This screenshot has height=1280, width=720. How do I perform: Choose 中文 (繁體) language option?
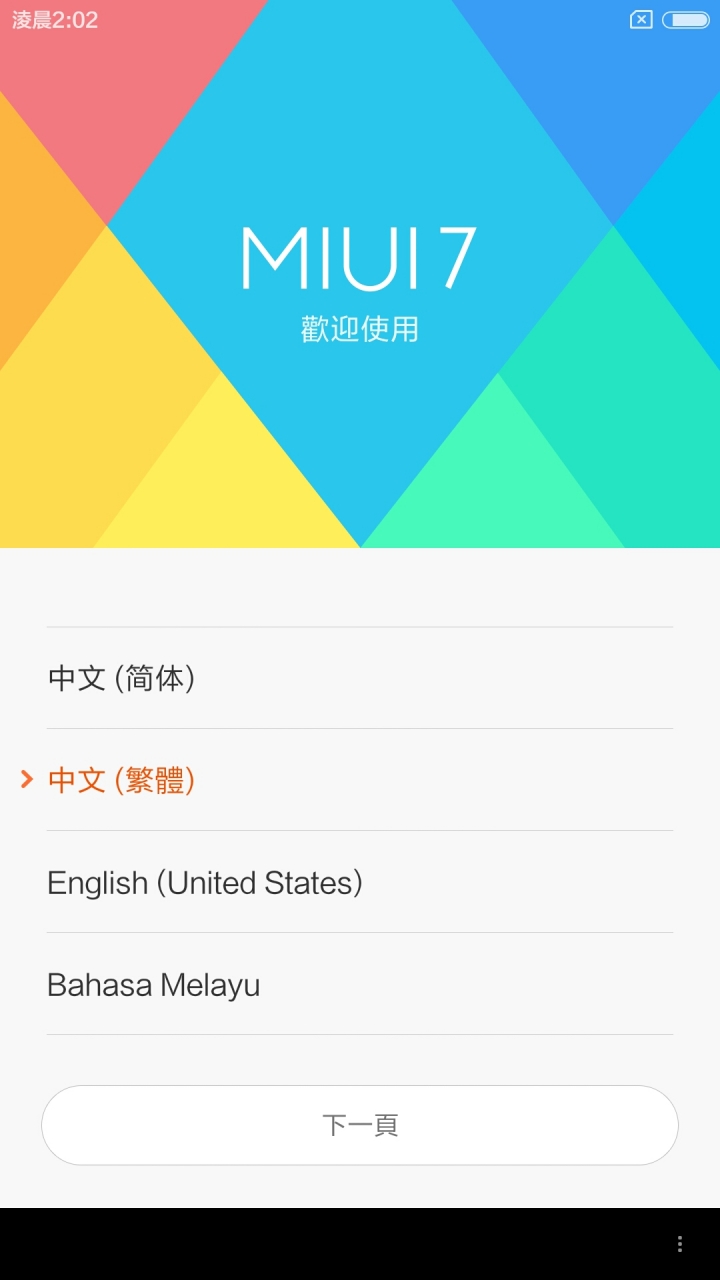[x=122, y=780]
